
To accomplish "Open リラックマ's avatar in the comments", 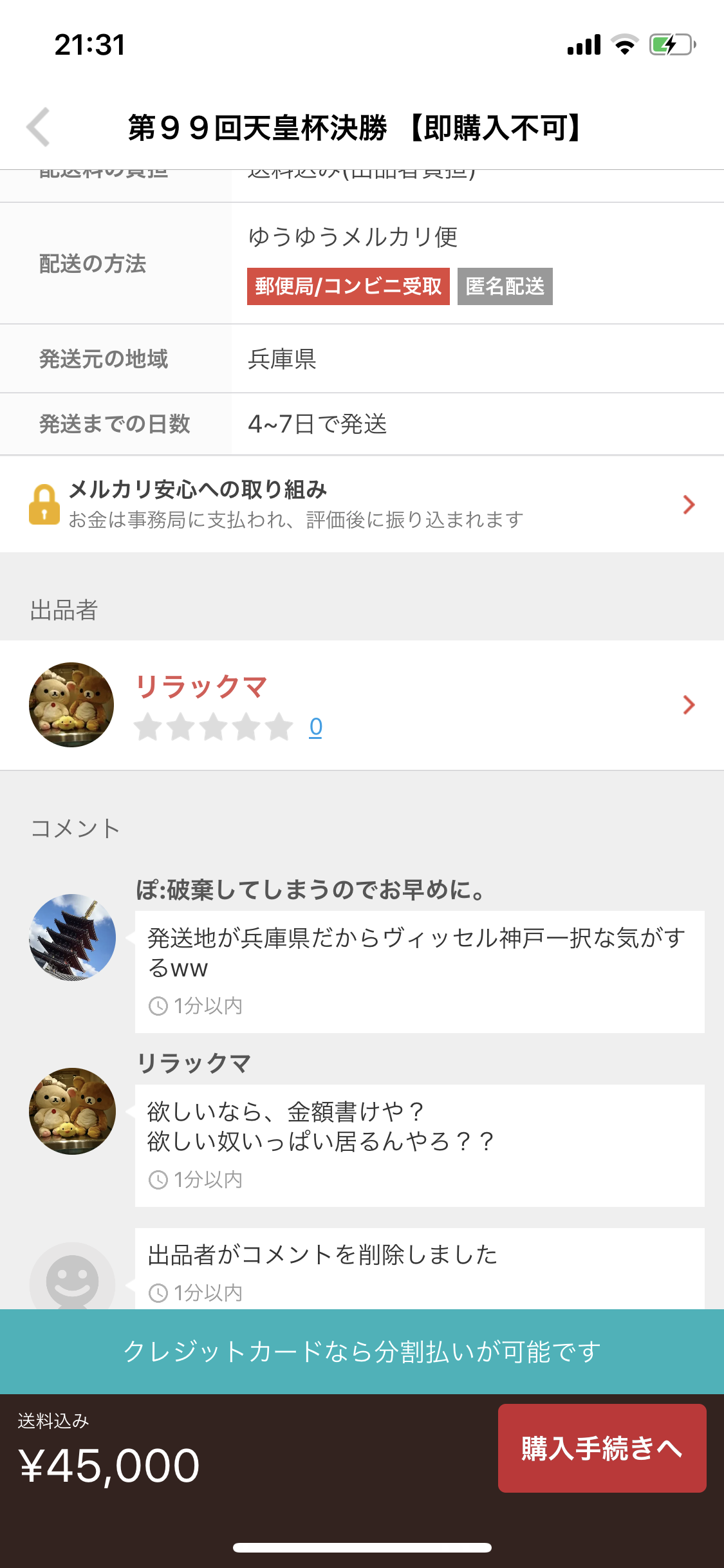I will click(x=73, y=1111).
